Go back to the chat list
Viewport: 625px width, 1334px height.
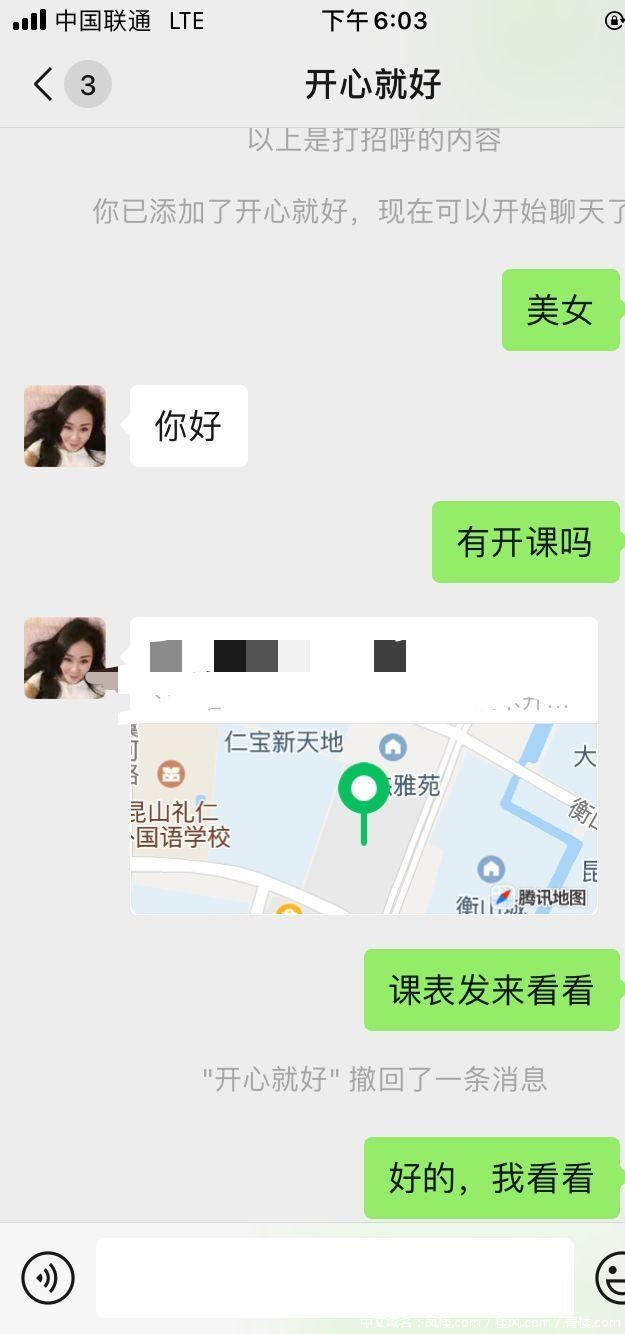coord(43,85)
